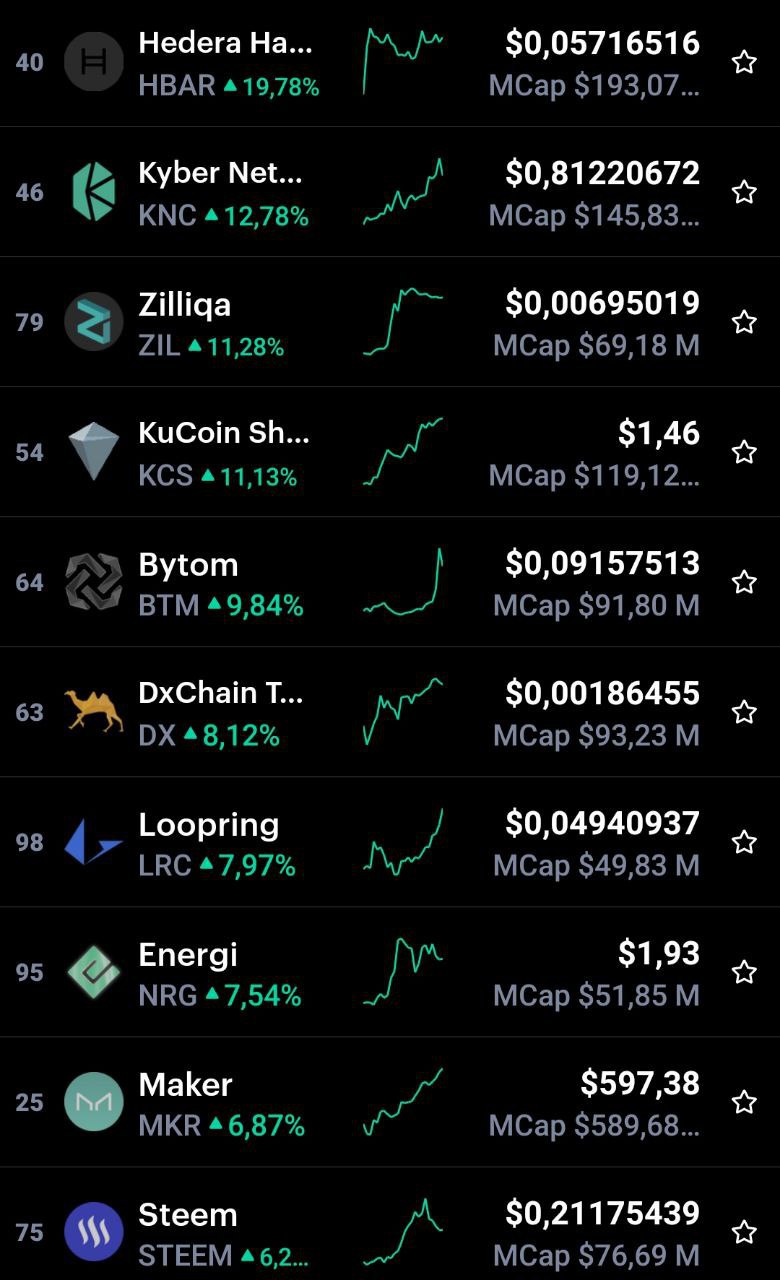Image resolution: width=780 pixels, height=1280 pixels.
Task: Open the Maker MKR row
Action: 390,1102
